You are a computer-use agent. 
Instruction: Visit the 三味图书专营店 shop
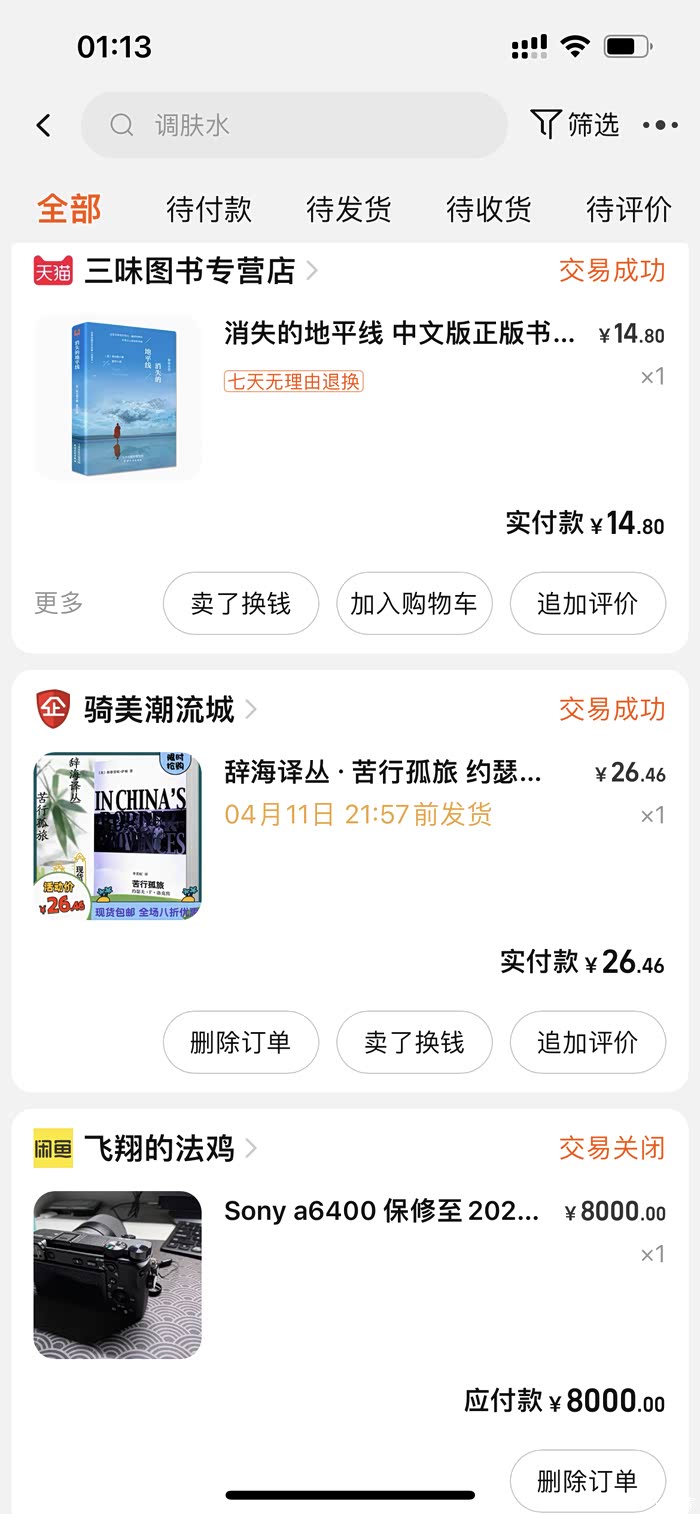[189, 270]
